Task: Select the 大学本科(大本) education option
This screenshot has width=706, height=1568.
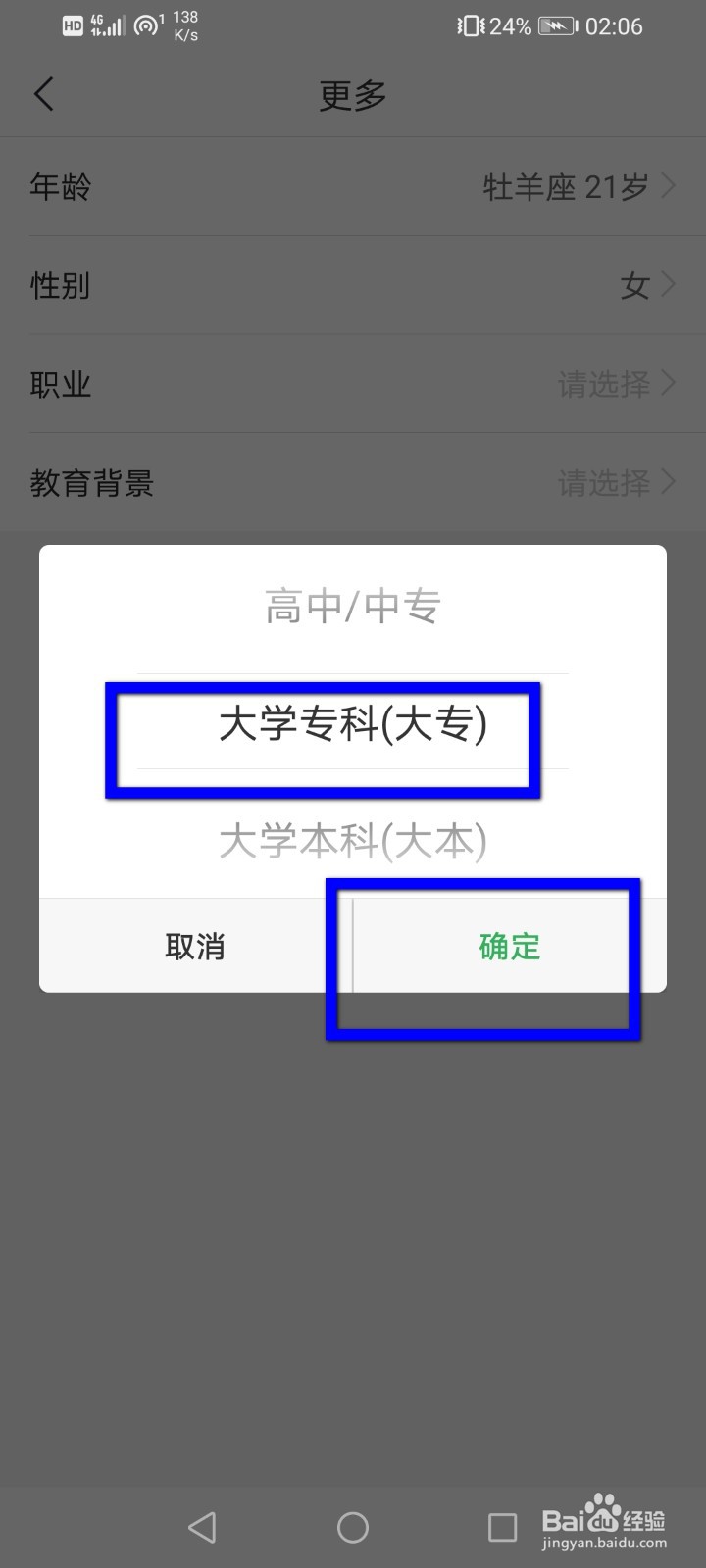Action: (x=353, y=840)
